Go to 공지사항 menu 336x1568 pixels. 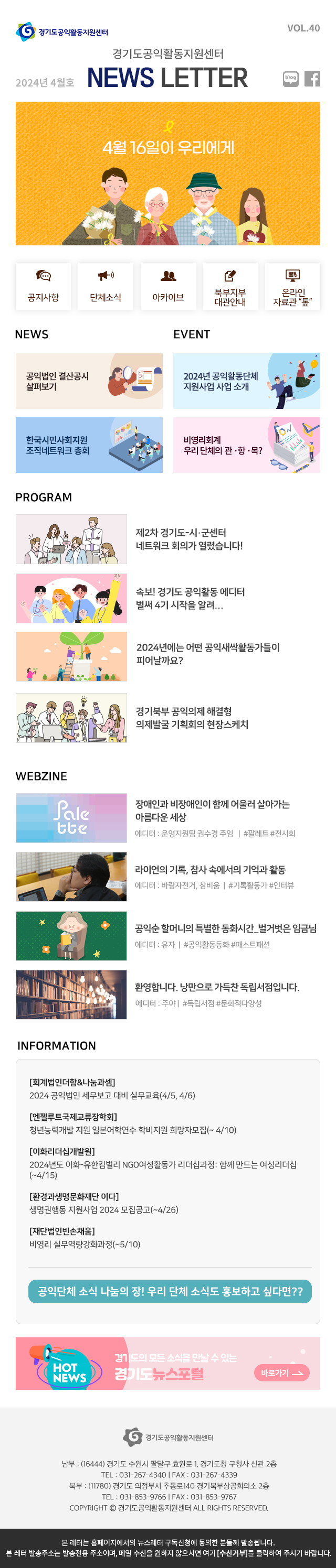click(43, 286)
